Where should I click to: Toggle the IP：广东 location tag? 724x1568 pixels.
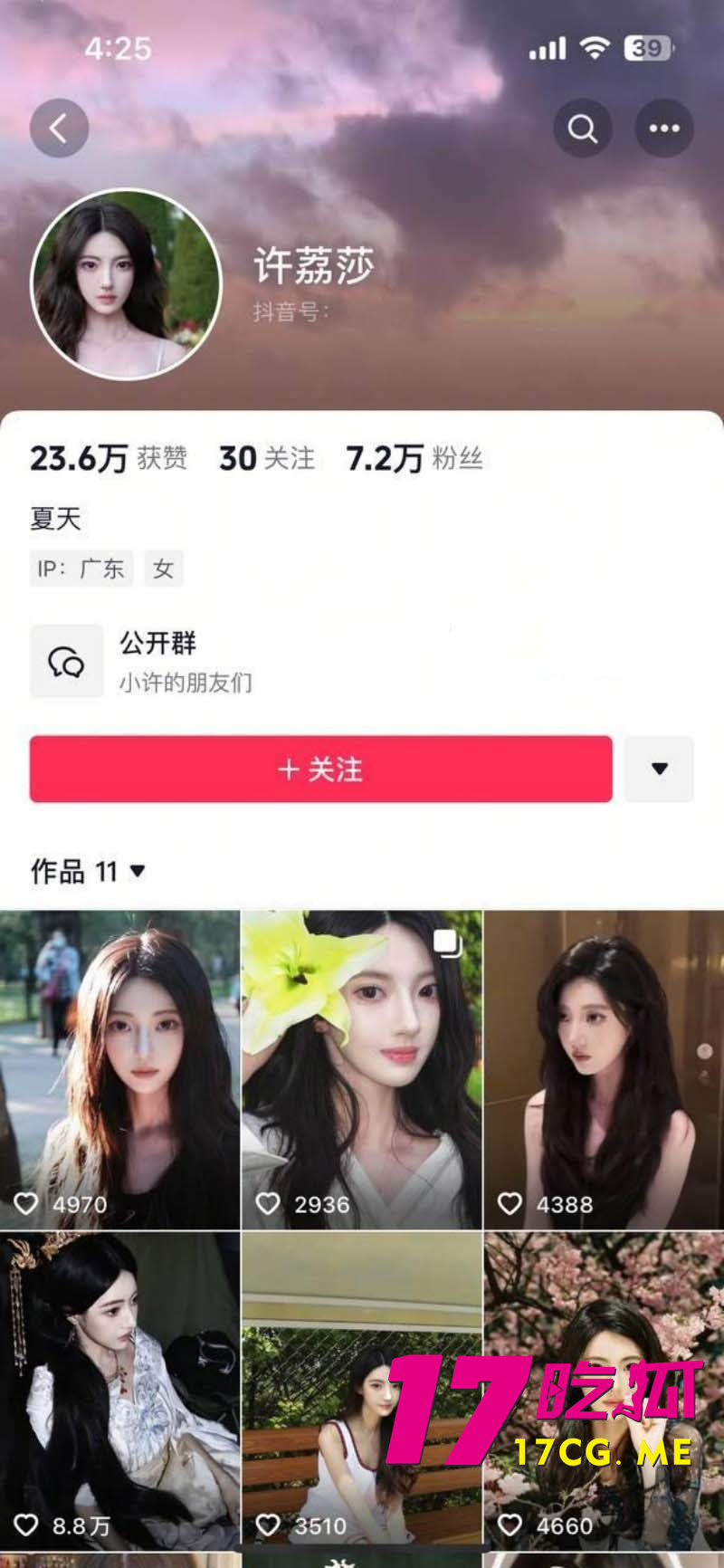(81, 569)
